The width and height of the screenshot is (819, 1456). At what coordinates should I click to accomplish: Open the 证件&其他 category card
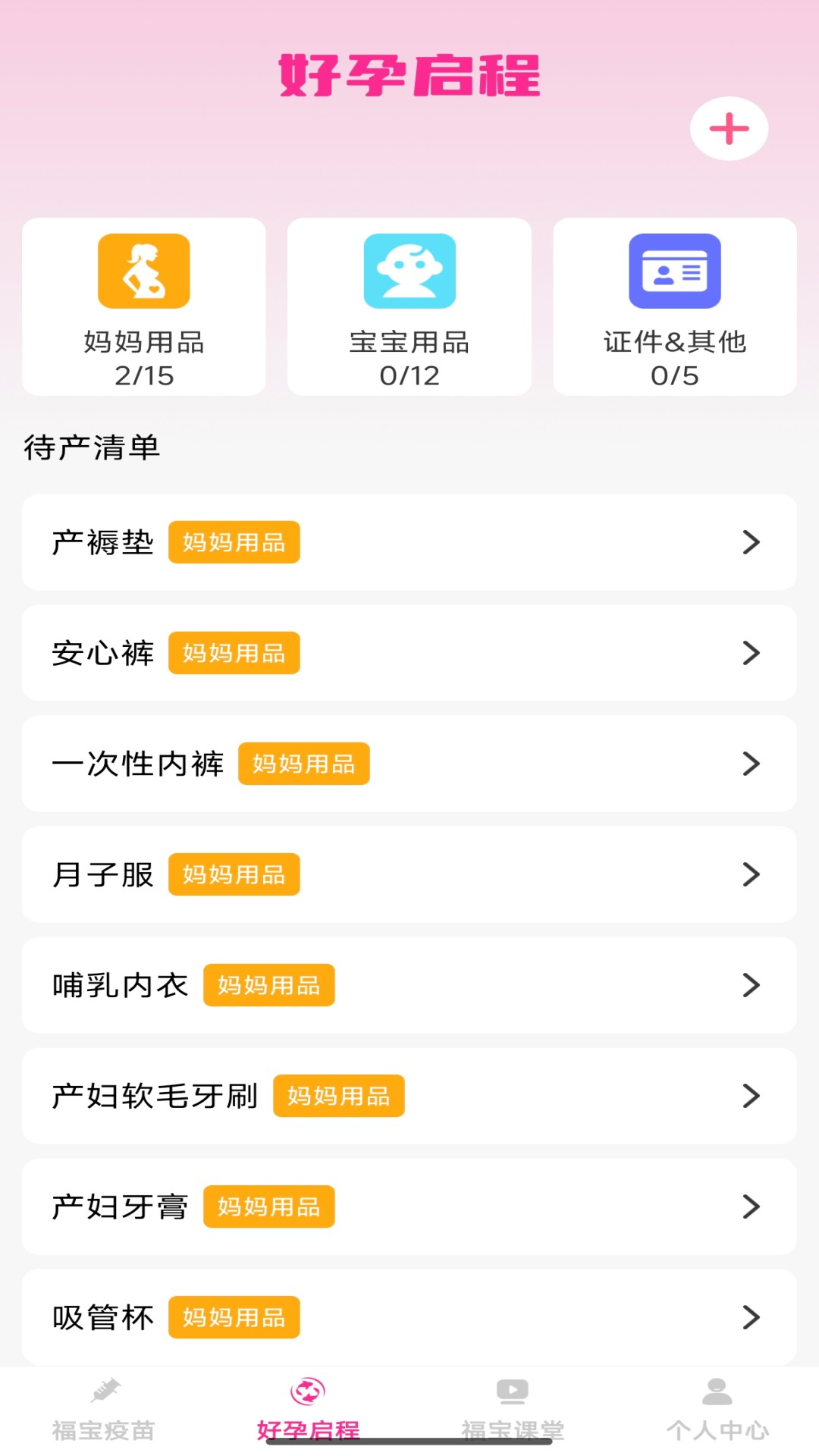675,307
